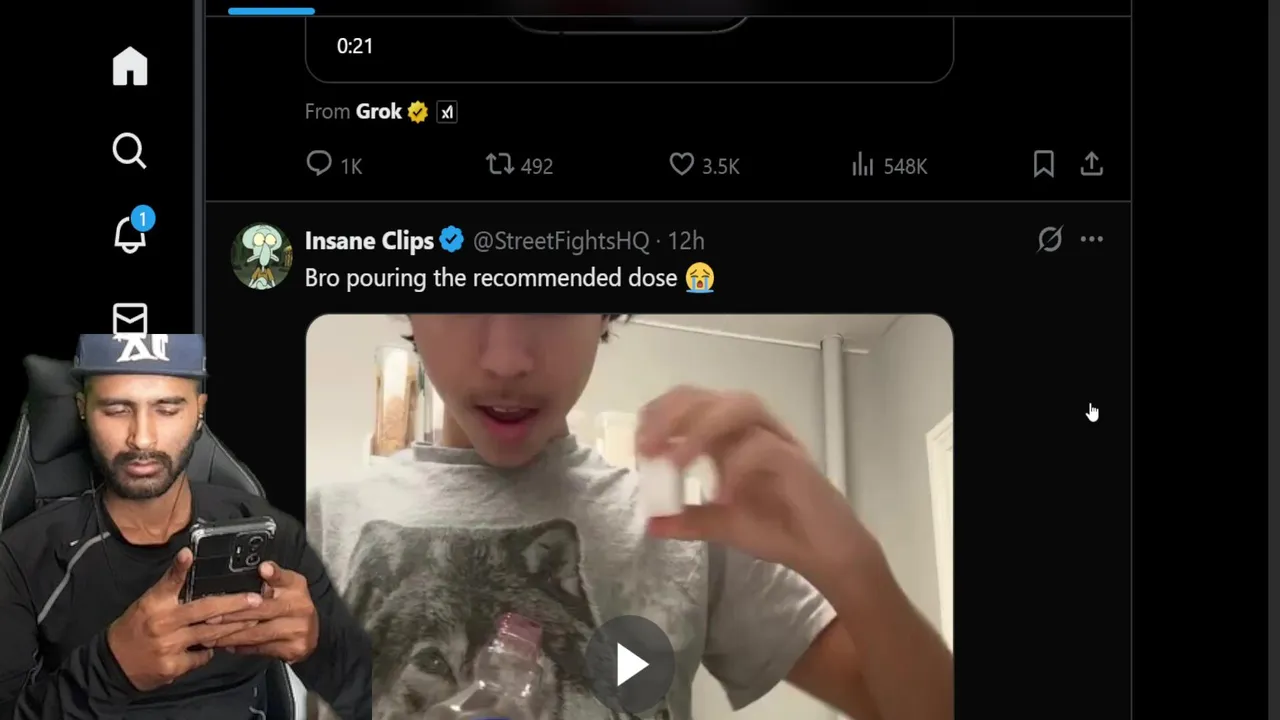Screen dimensions: 1280x720
Task: Go to the Home tab
Action: pyautogui.click(x=130, y=67)
